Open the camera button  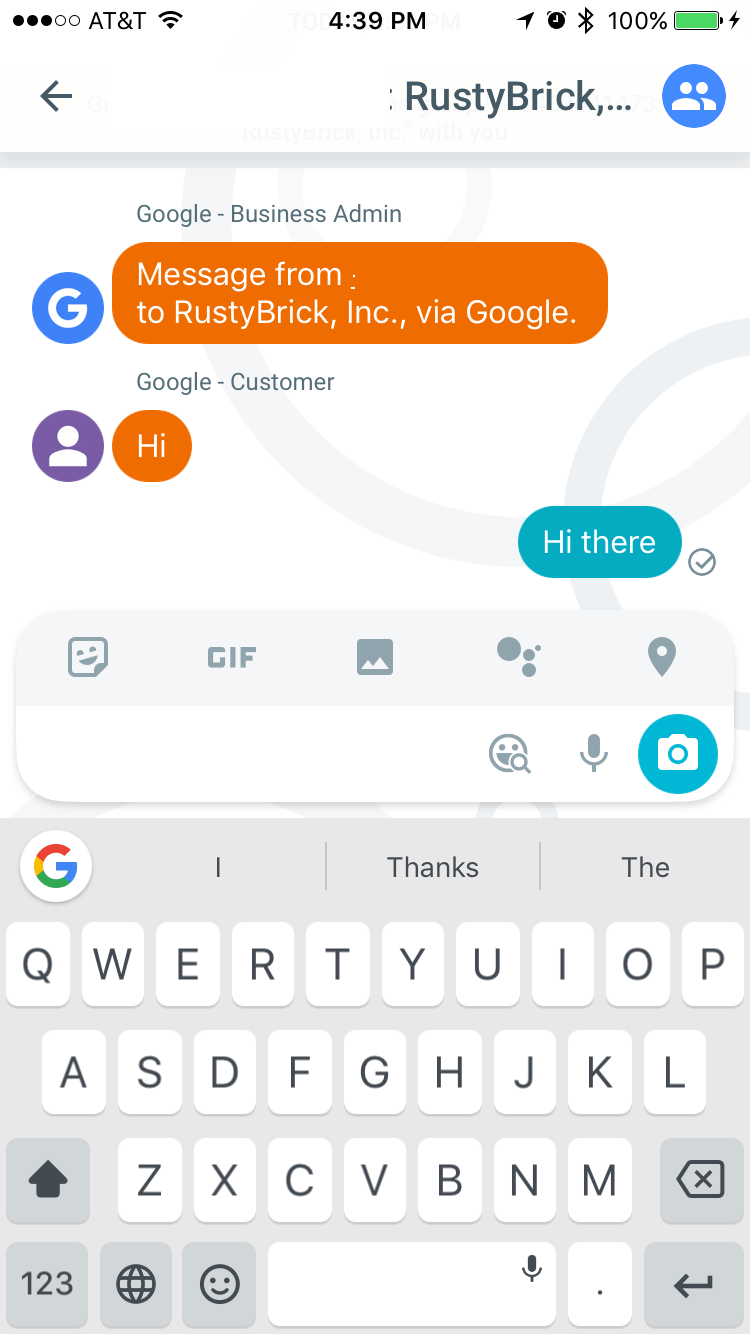(x=678, y=754)
